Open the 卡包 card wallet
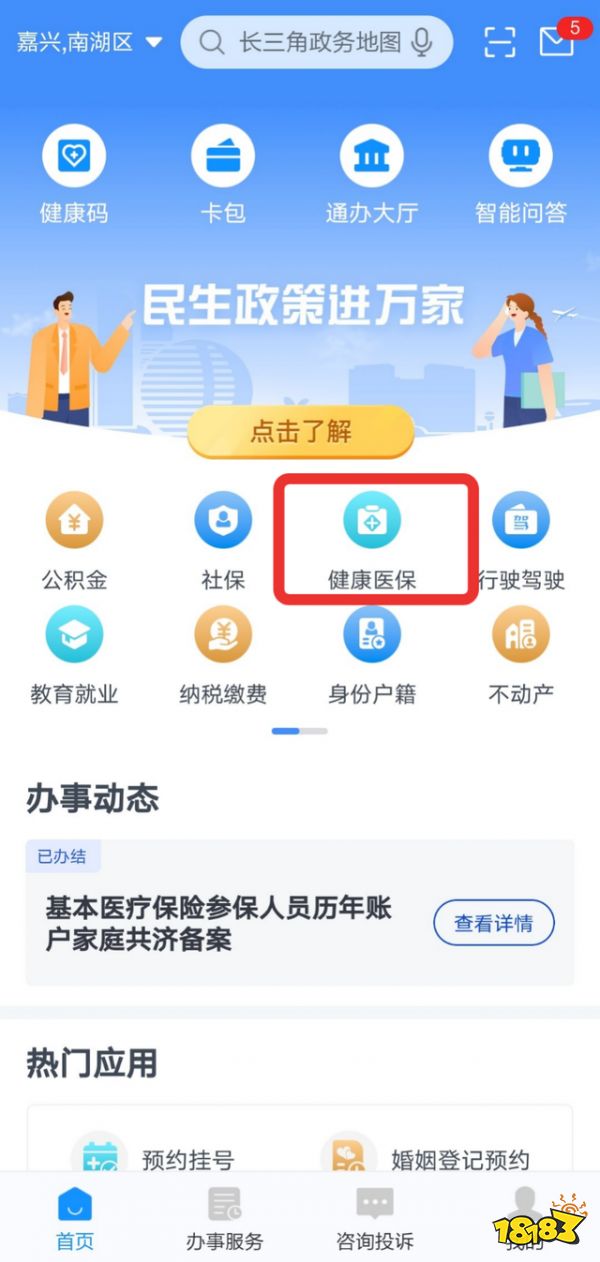Viewport: 600px width, 1262px height. pyautogui.click(x=223, y=180)
